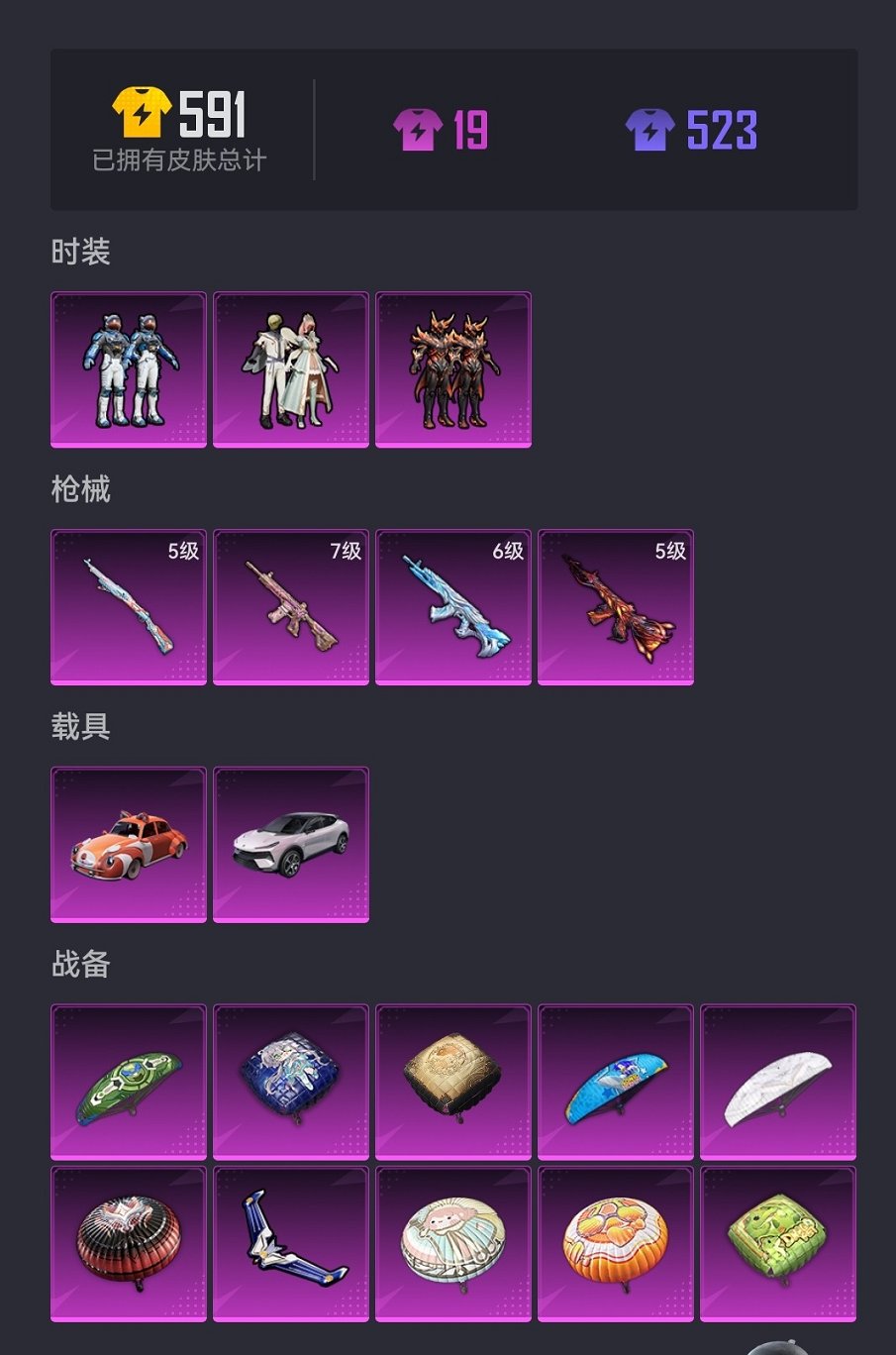View the white sports car vehicle skin
This screenshot has width=896, height=1355.
(291, 845)
